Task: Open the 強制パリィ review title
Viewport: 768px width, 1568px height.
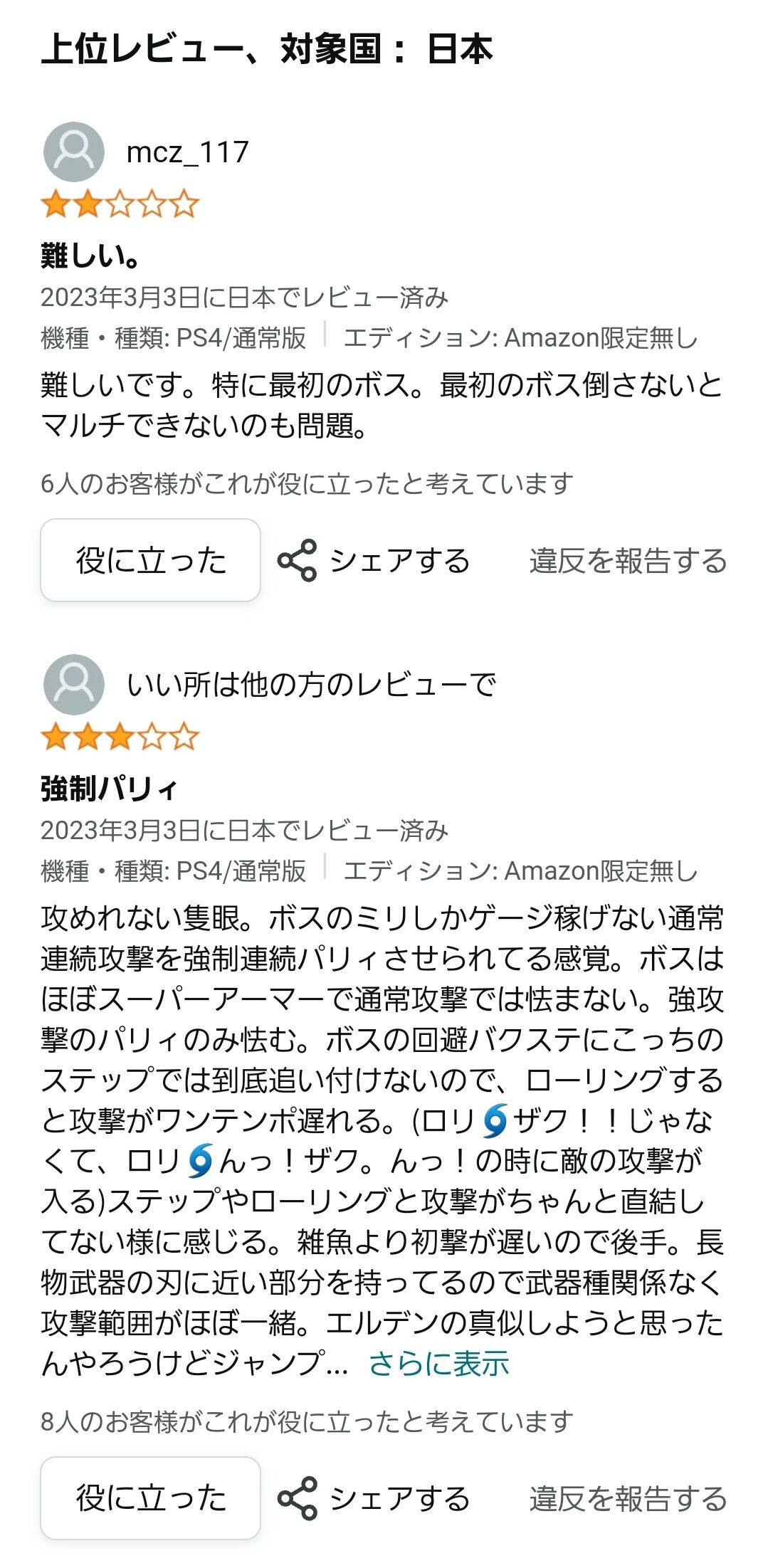Action: [109, 788]
